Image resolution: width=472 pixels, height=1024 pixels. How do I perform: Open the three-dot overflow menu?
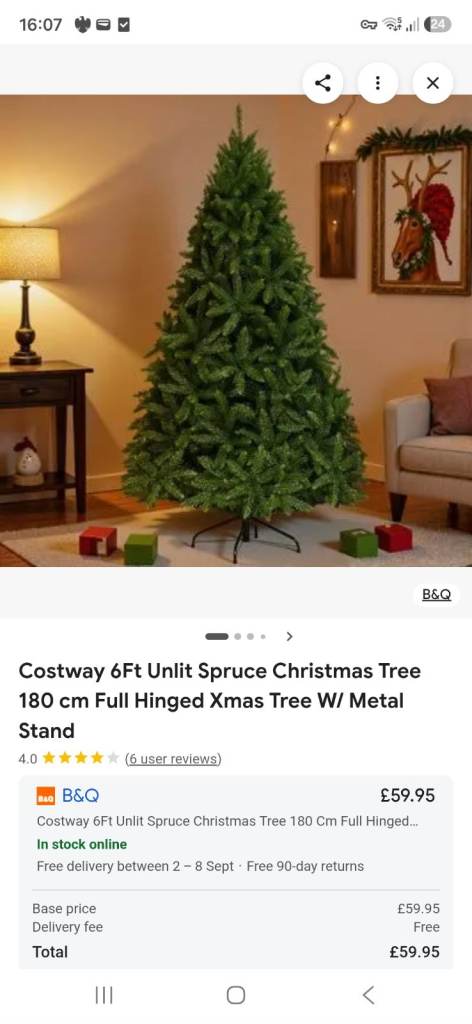click(x=377, y=83)
